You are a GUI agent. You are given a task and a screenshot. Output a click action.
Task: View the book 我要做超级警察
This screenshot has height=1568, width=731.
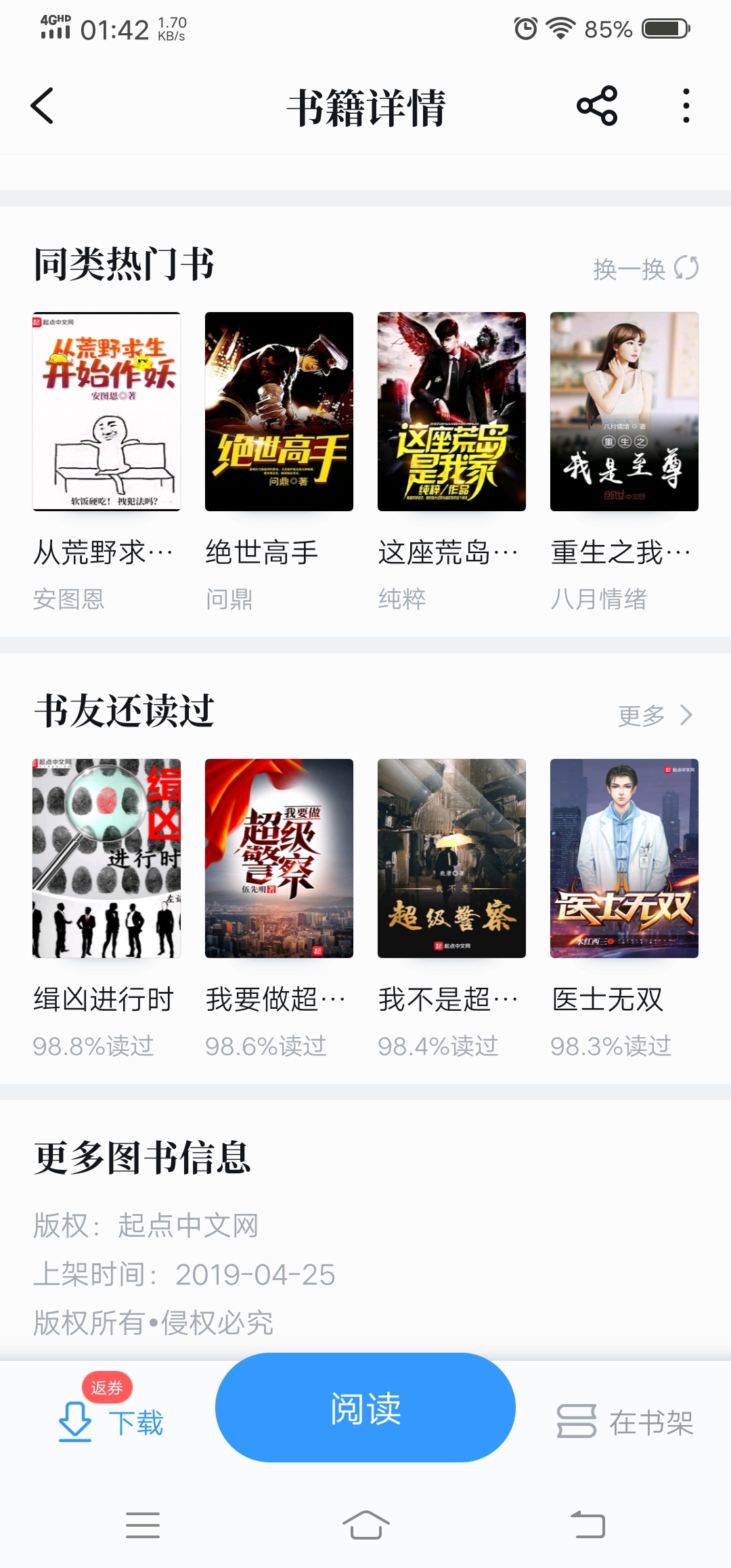click(279, 858)
